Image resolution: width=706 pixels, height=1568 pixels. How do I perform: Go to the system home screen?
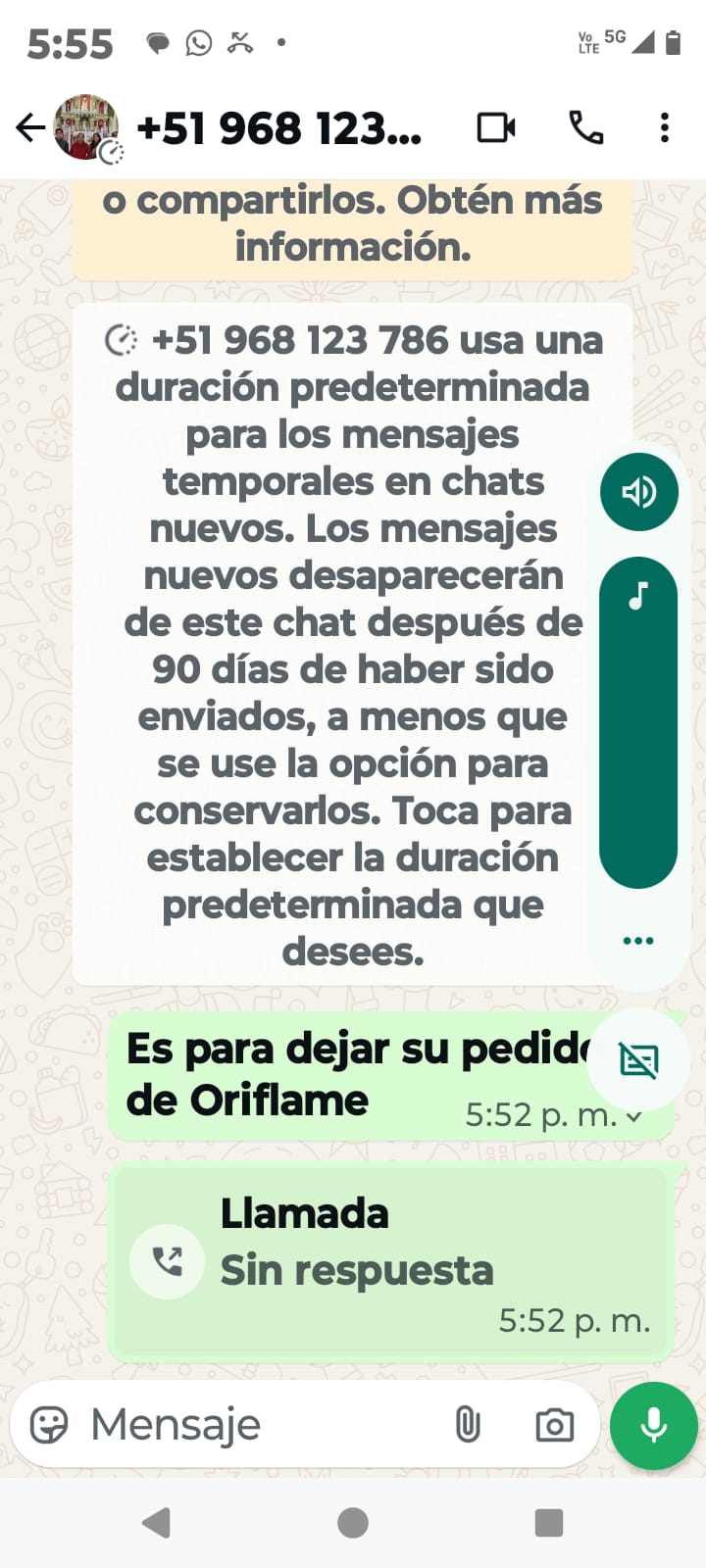(353, 1523)
